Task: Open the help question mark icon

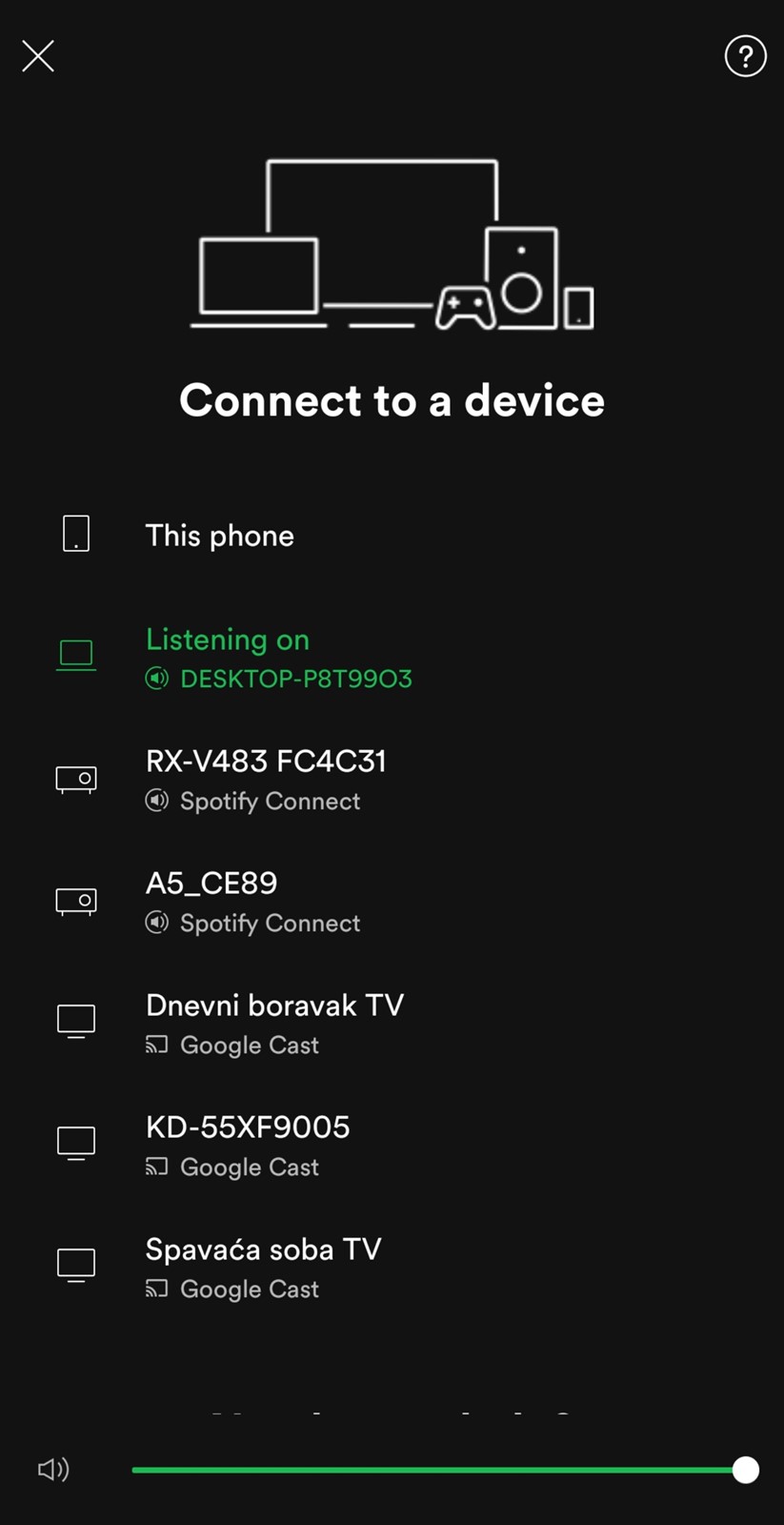Action: click(x=745, y=56)
